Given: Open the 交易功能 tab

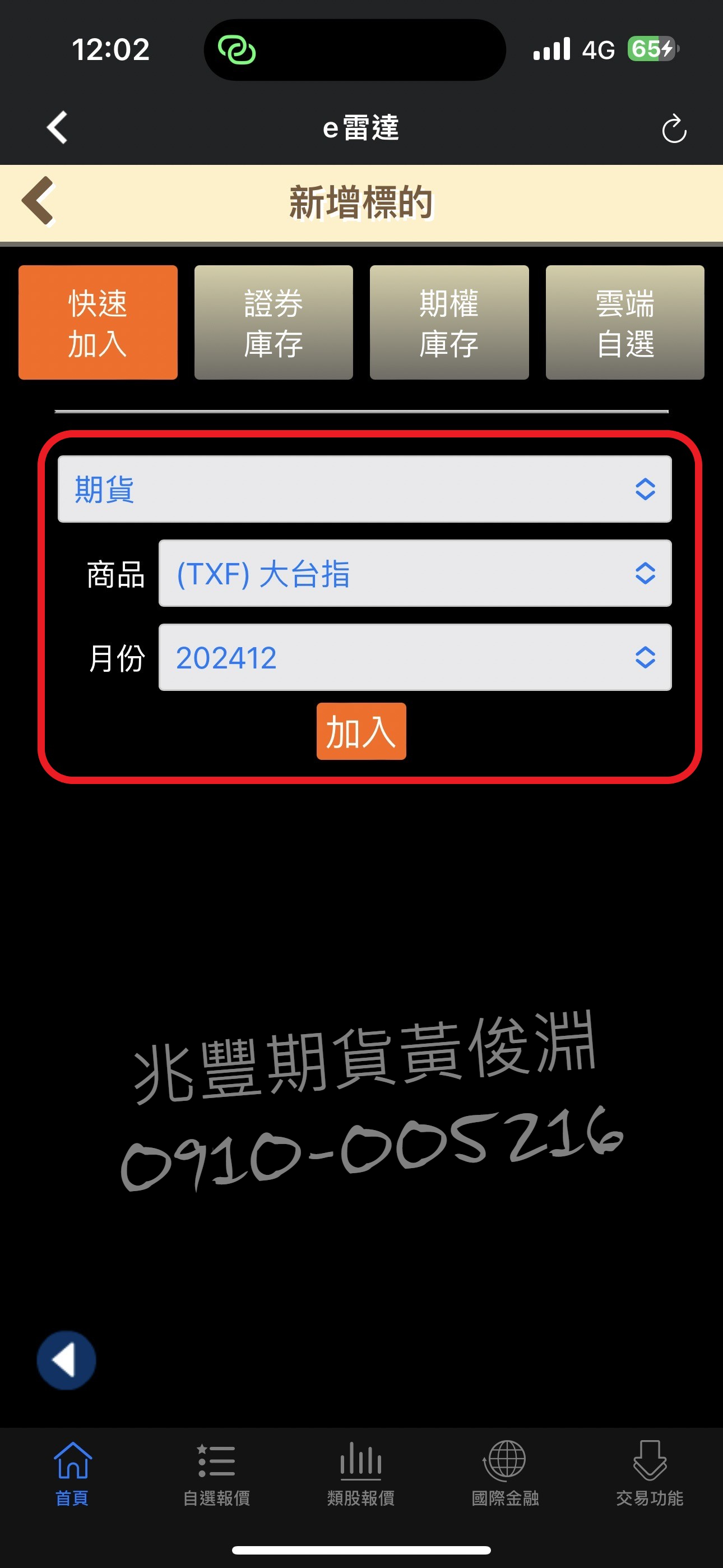Looking at the screenshot, I should 650,1473.
